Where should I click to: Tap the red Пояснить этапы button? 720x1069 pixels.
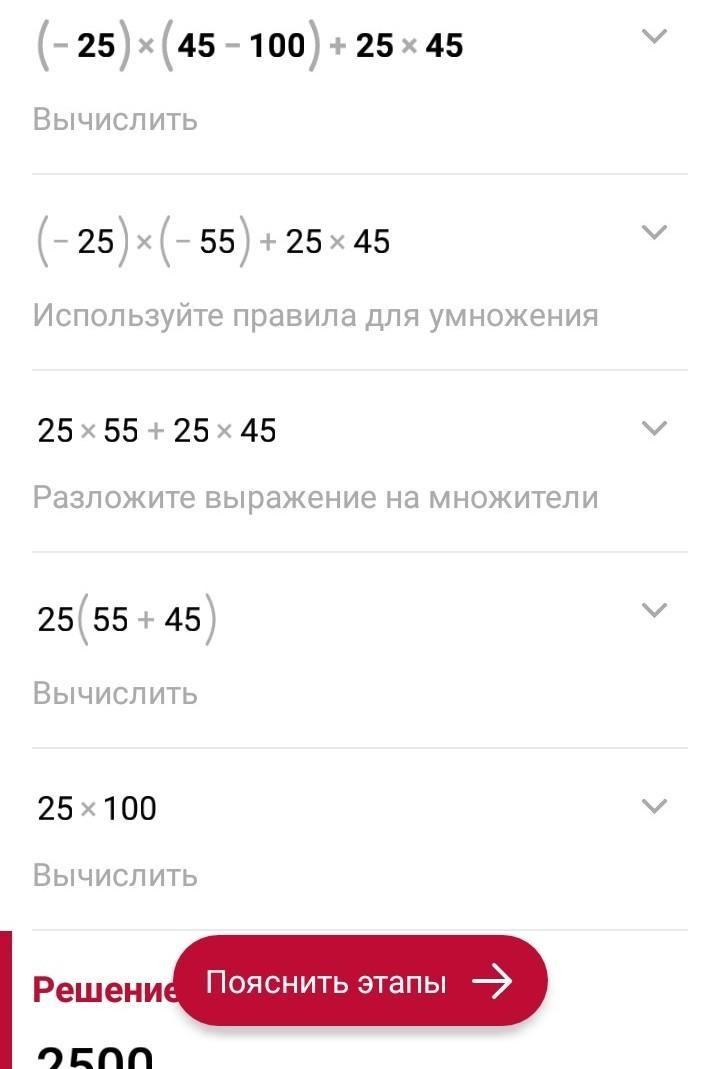point(360,981)
